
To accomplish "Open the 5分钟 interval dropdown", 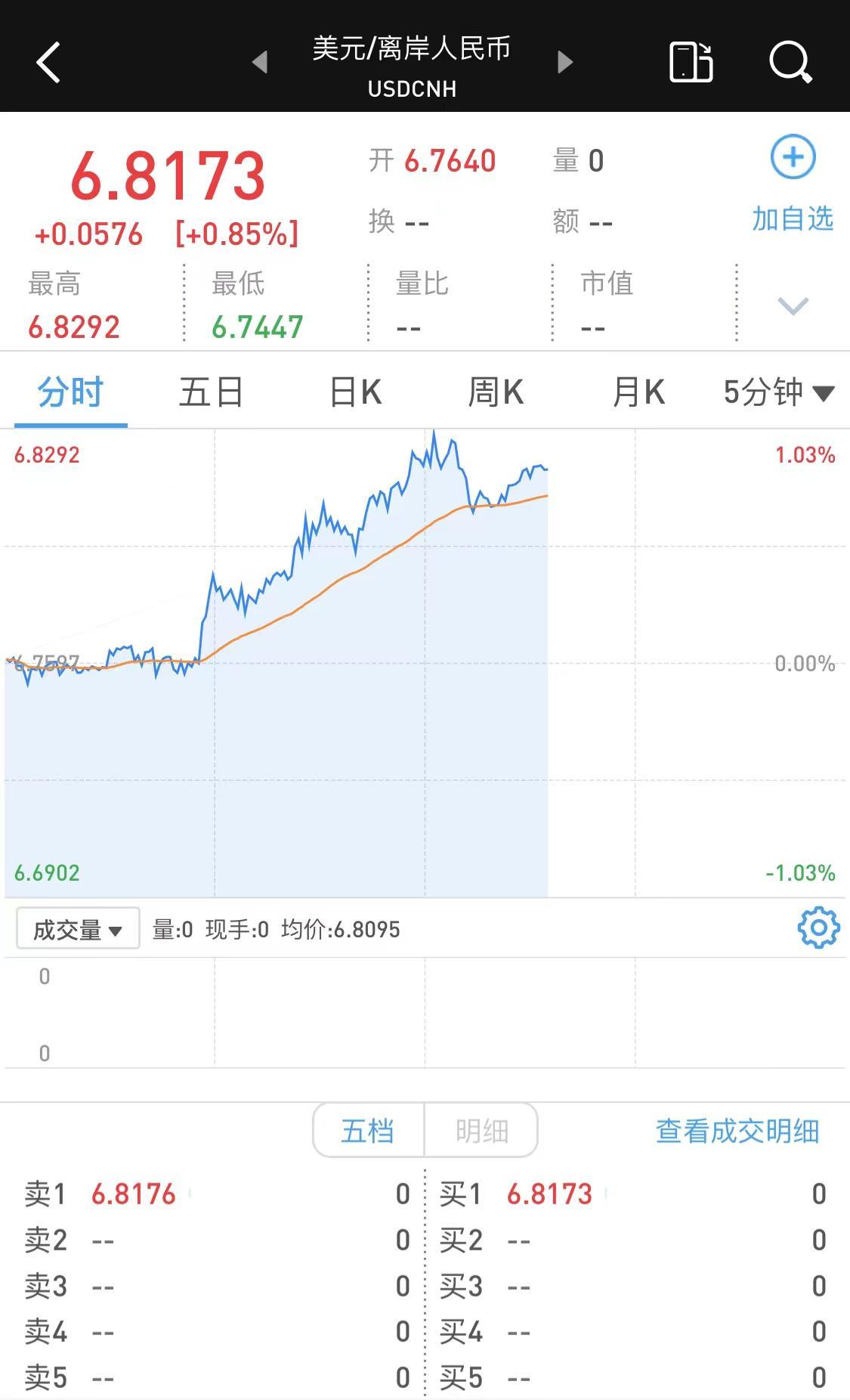I will [780, 392].
